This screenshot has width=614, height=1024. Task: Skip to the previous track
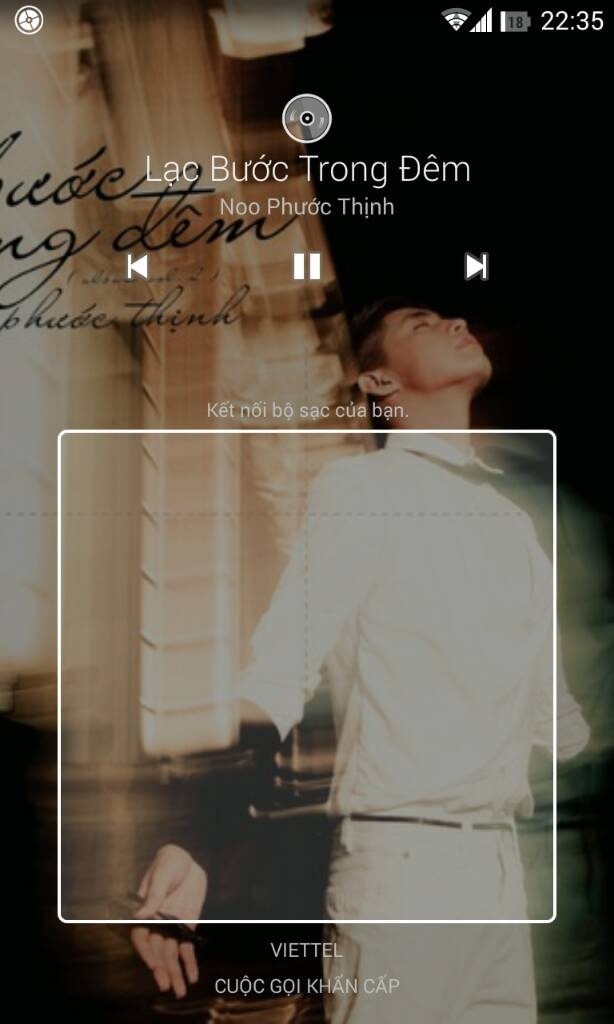137,266
